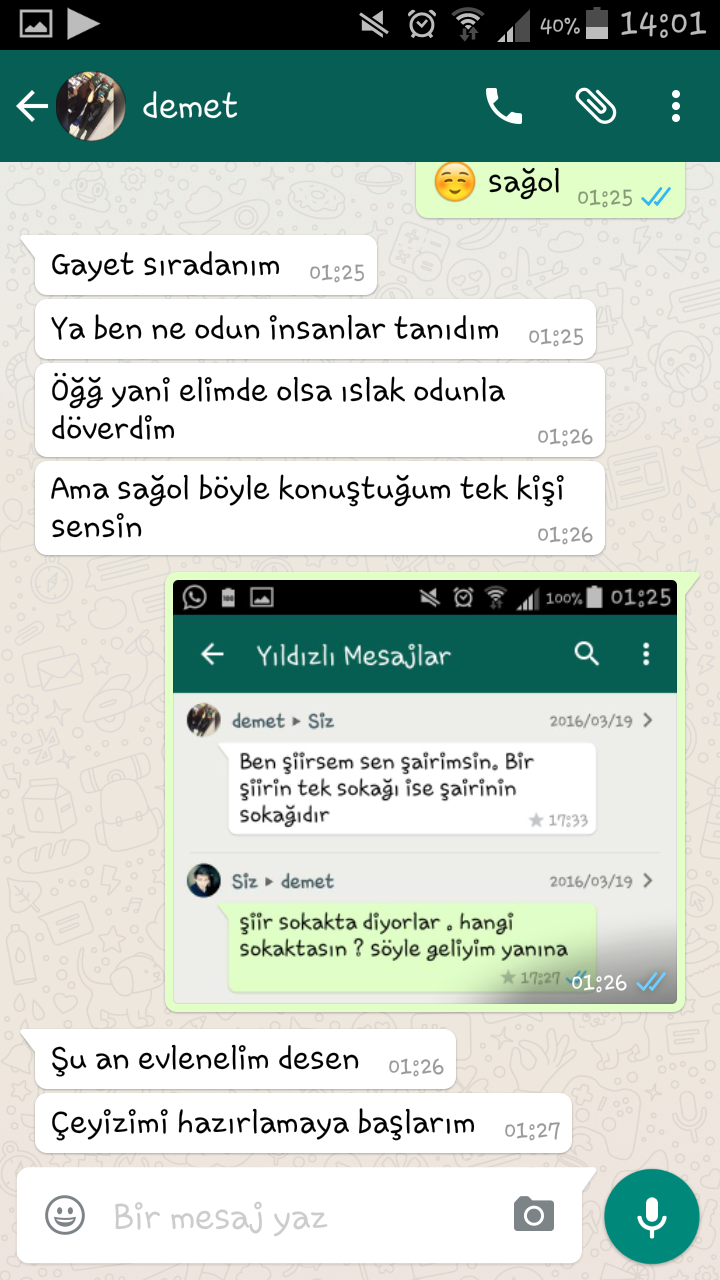Open the chat overflow menu
This screenshot has height=1280, width=720.
(x=676, y=106)
